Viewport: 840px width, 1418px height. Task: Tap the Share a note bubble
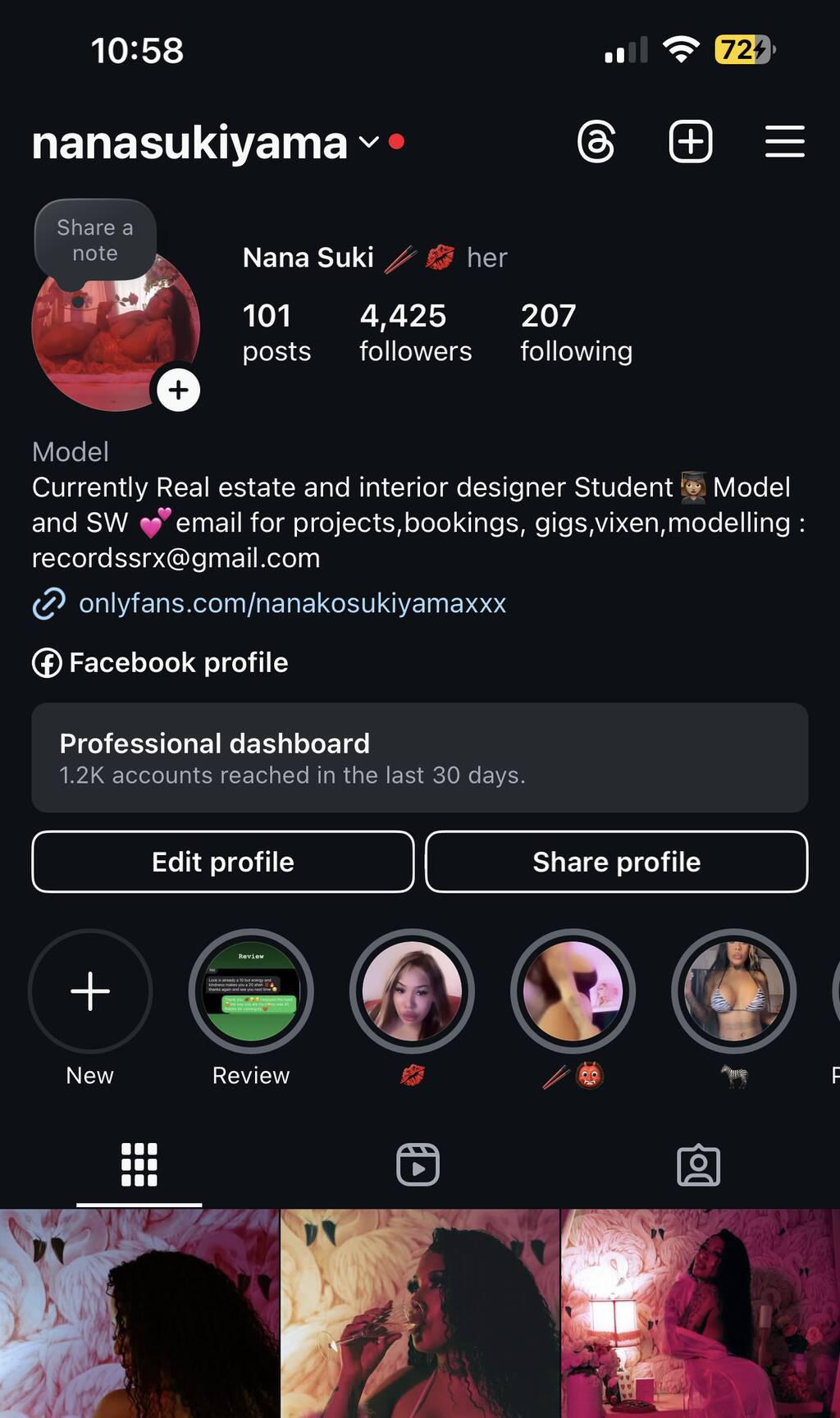pyautogui.click(x=95, y=240)
